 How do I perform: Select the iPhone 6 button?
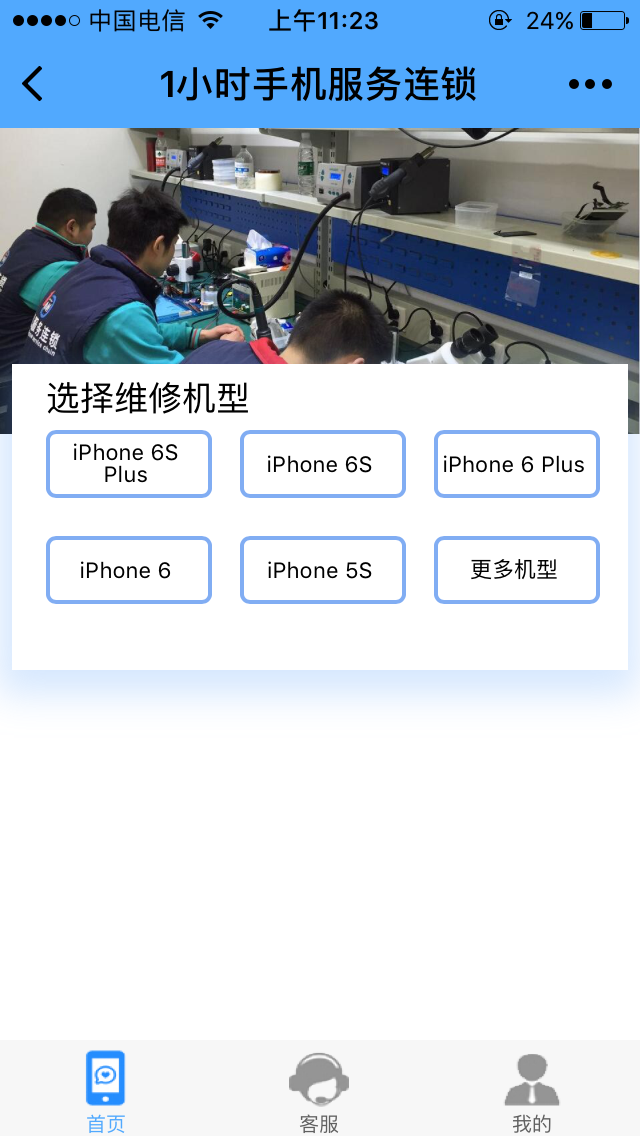(129, 570)
